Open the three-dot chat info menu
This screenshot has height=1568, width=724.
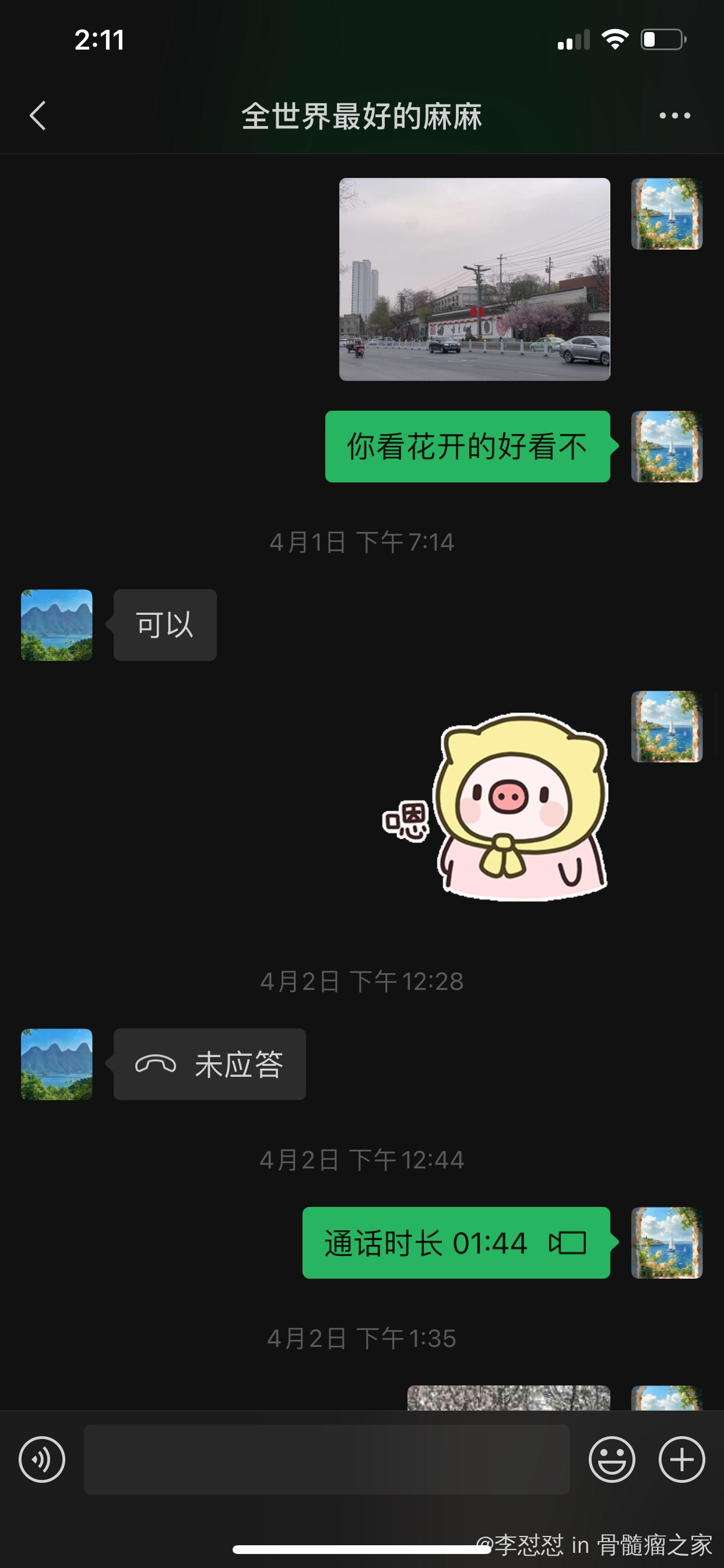pos(674,116)
